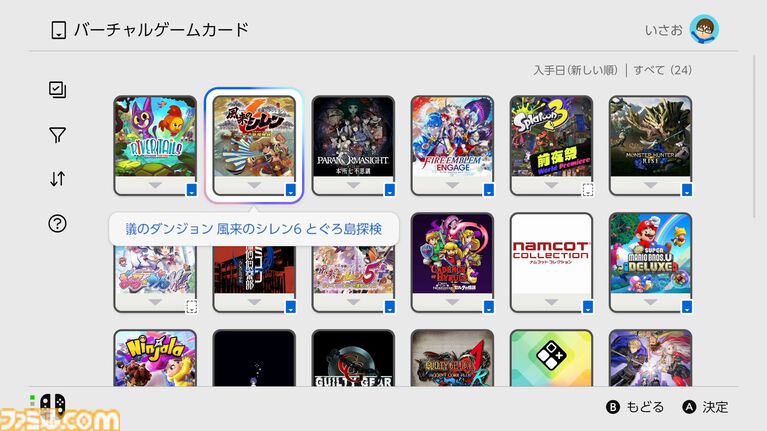Select the Rivertails game card
Viewport: 767px width, 431px height.
(155, 141)
